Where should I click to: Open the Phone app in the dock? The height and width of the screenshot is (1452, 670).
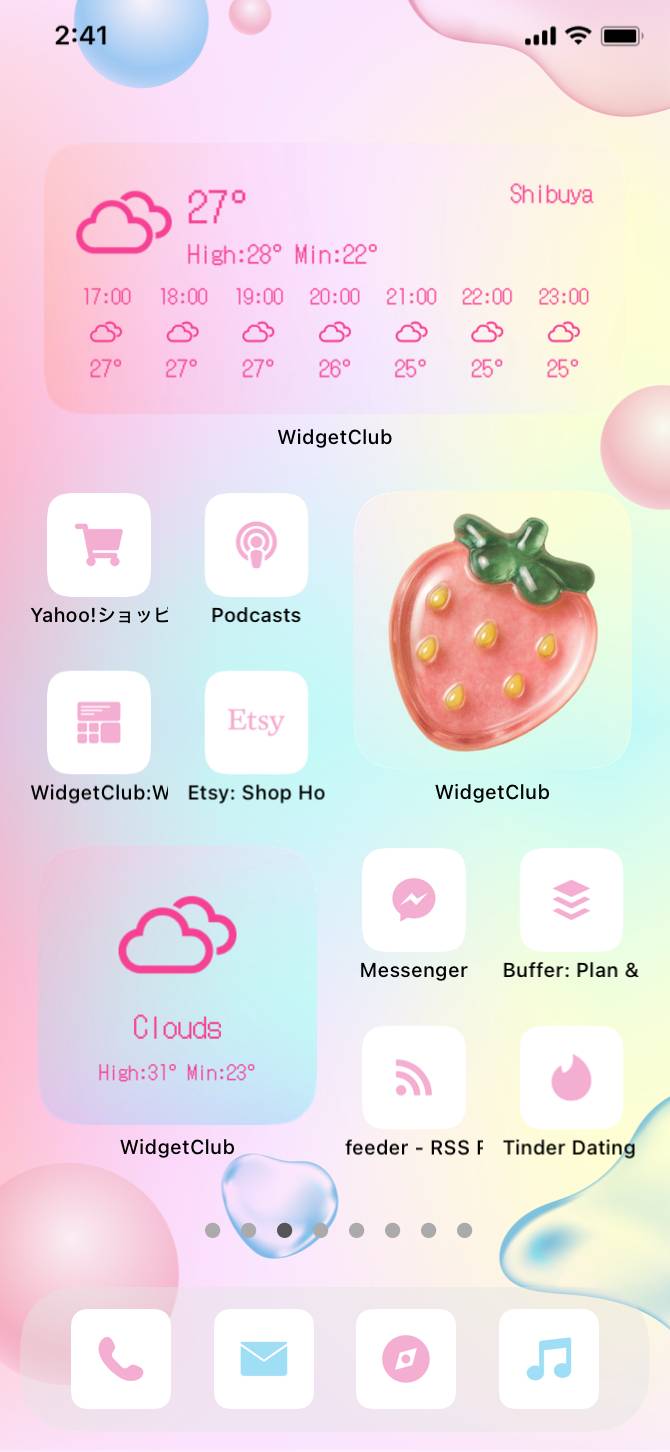[121, 1359]
